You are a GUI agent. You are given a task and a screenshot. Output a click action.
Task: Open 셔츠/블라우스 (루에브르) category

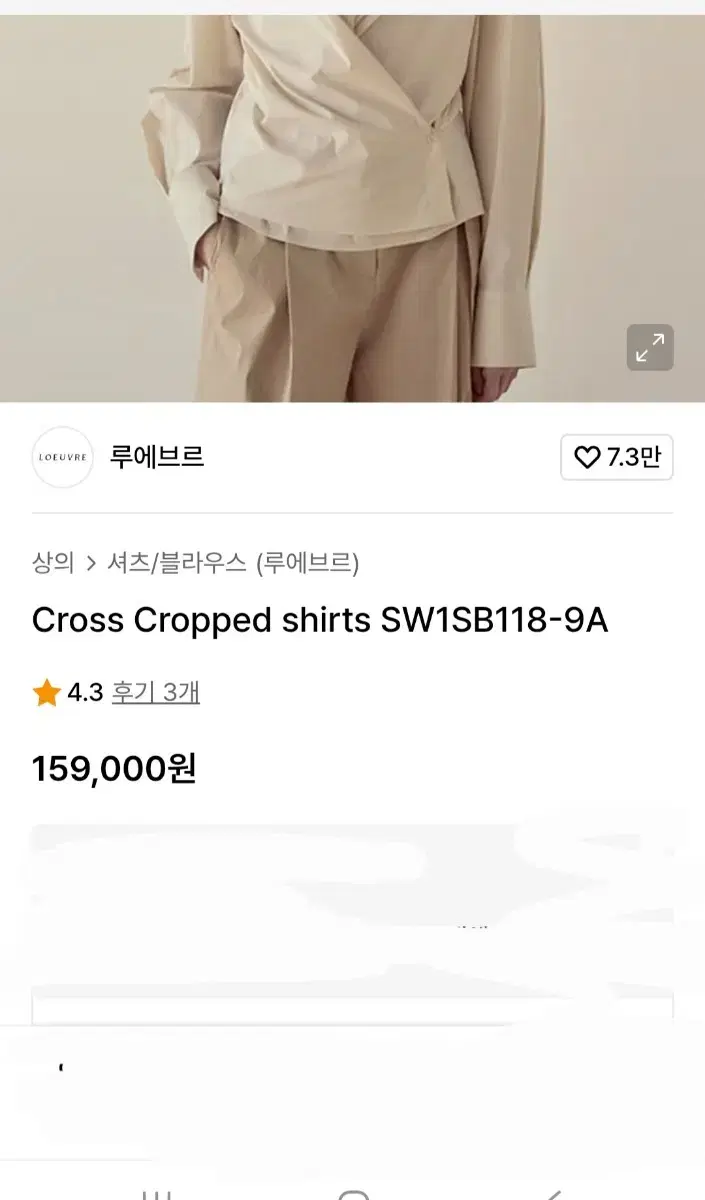pos(233,563)
